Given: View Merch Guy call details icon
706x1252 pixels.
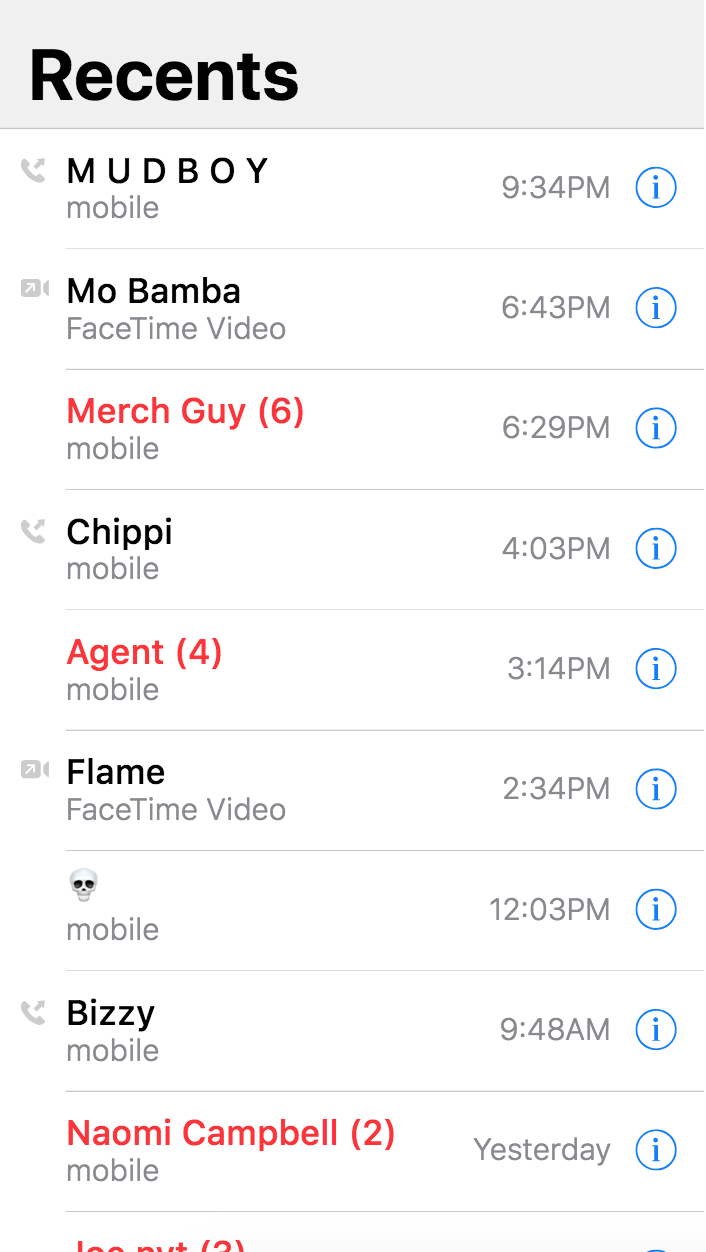Looking at the screenshot, I should 656,428.
